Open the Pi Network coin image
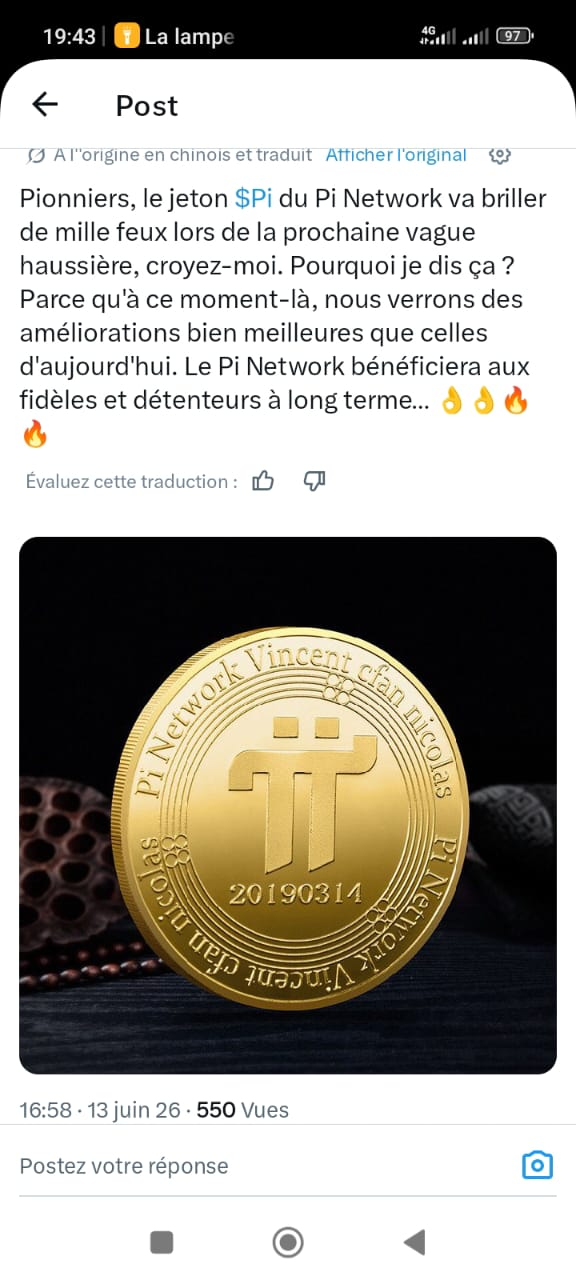The image size is (576, 1280). 288,805
